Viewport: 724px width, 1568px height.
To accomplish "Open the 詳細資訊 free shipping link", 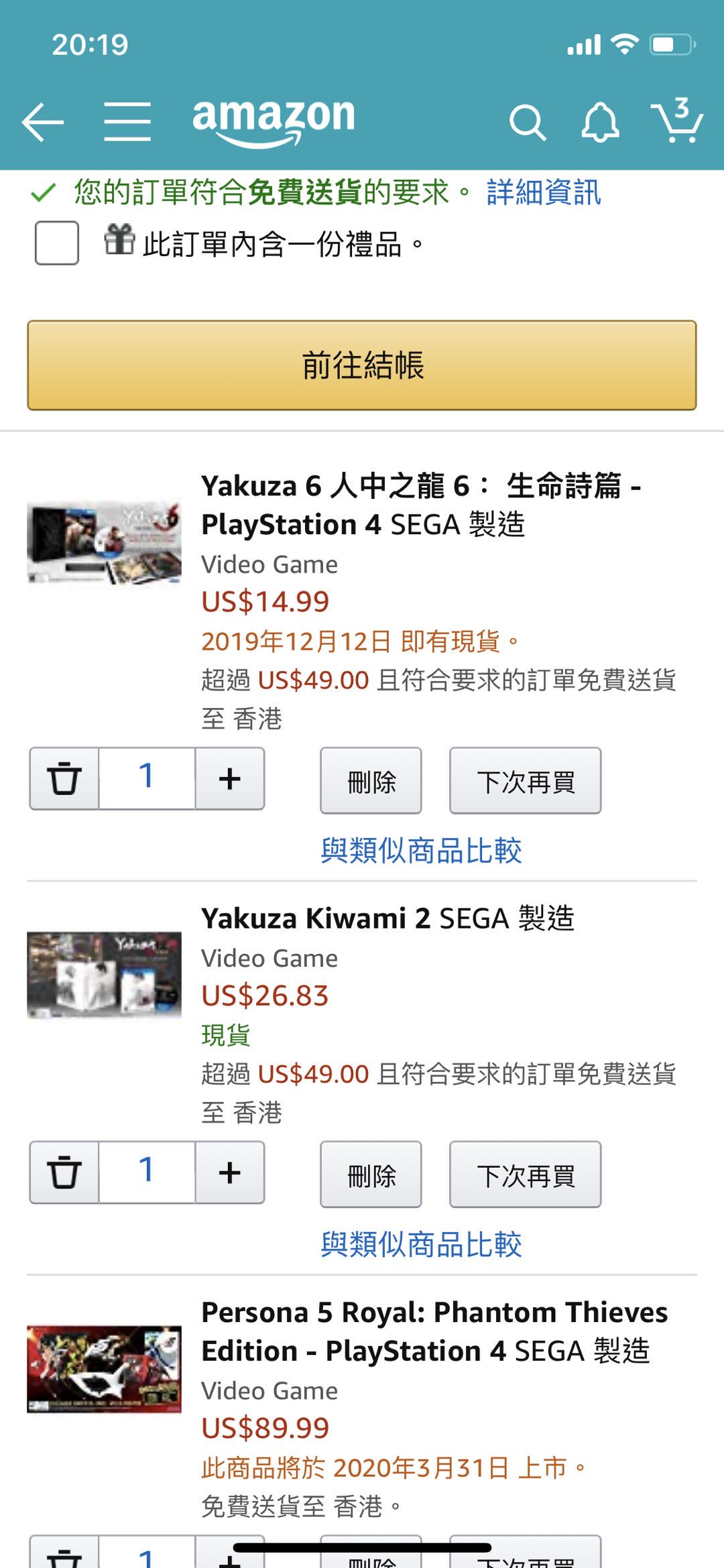I will (x=543, y=192).
